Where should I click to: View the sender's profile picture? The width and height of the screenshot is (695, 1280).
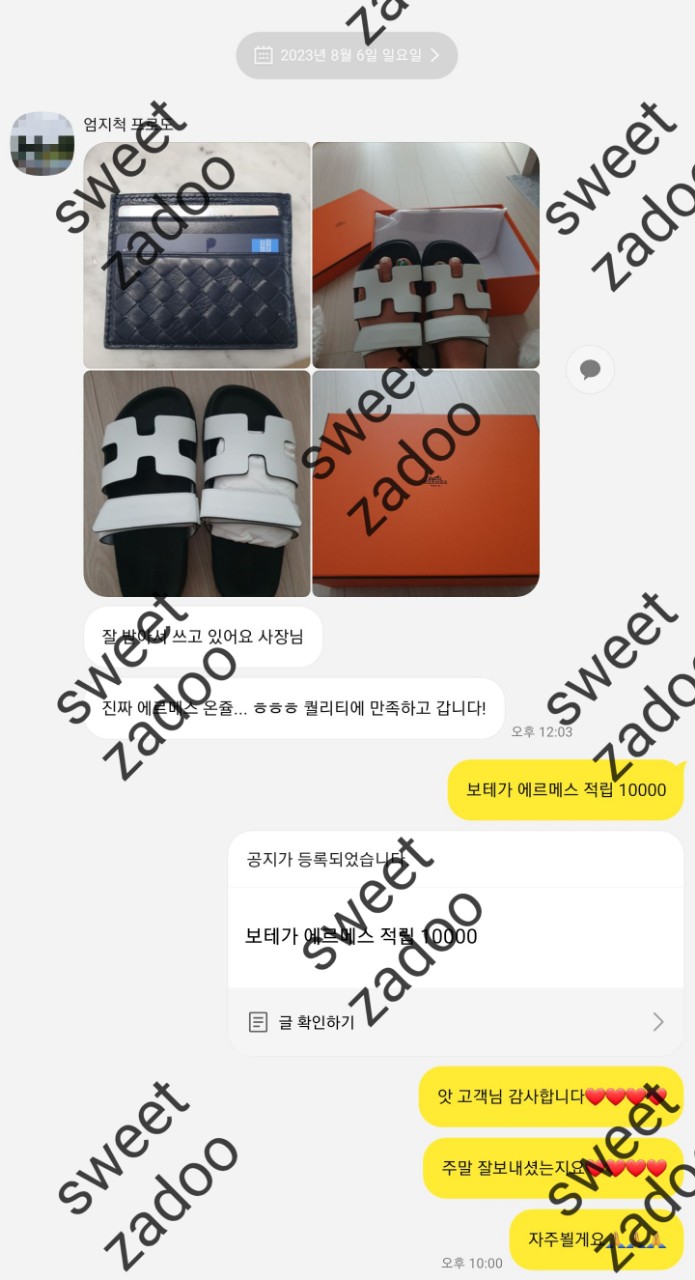(x=42, y=144)
